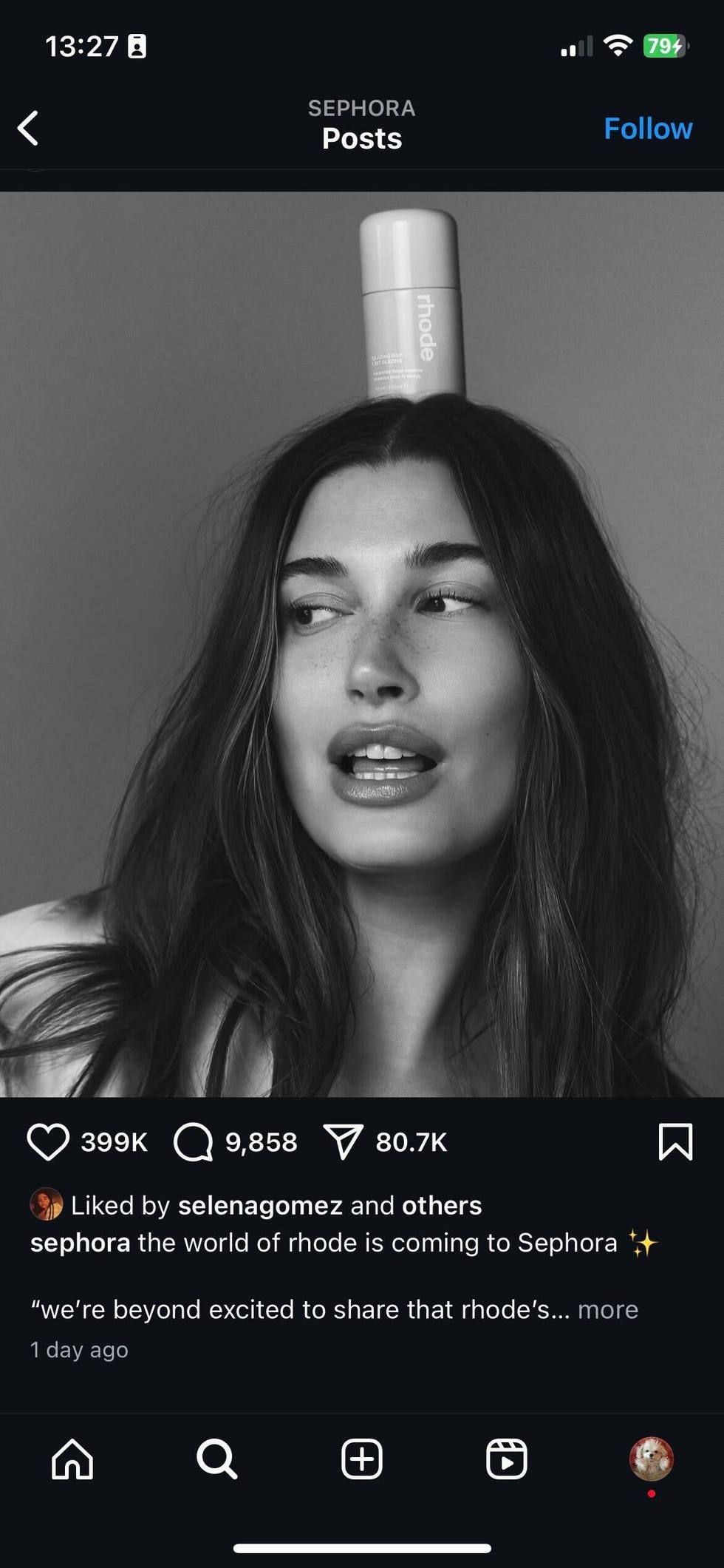Like the Sephora rhode post
This screenshot has width=724, height=1568.
pyautogui.click(x=48, y=1141)
